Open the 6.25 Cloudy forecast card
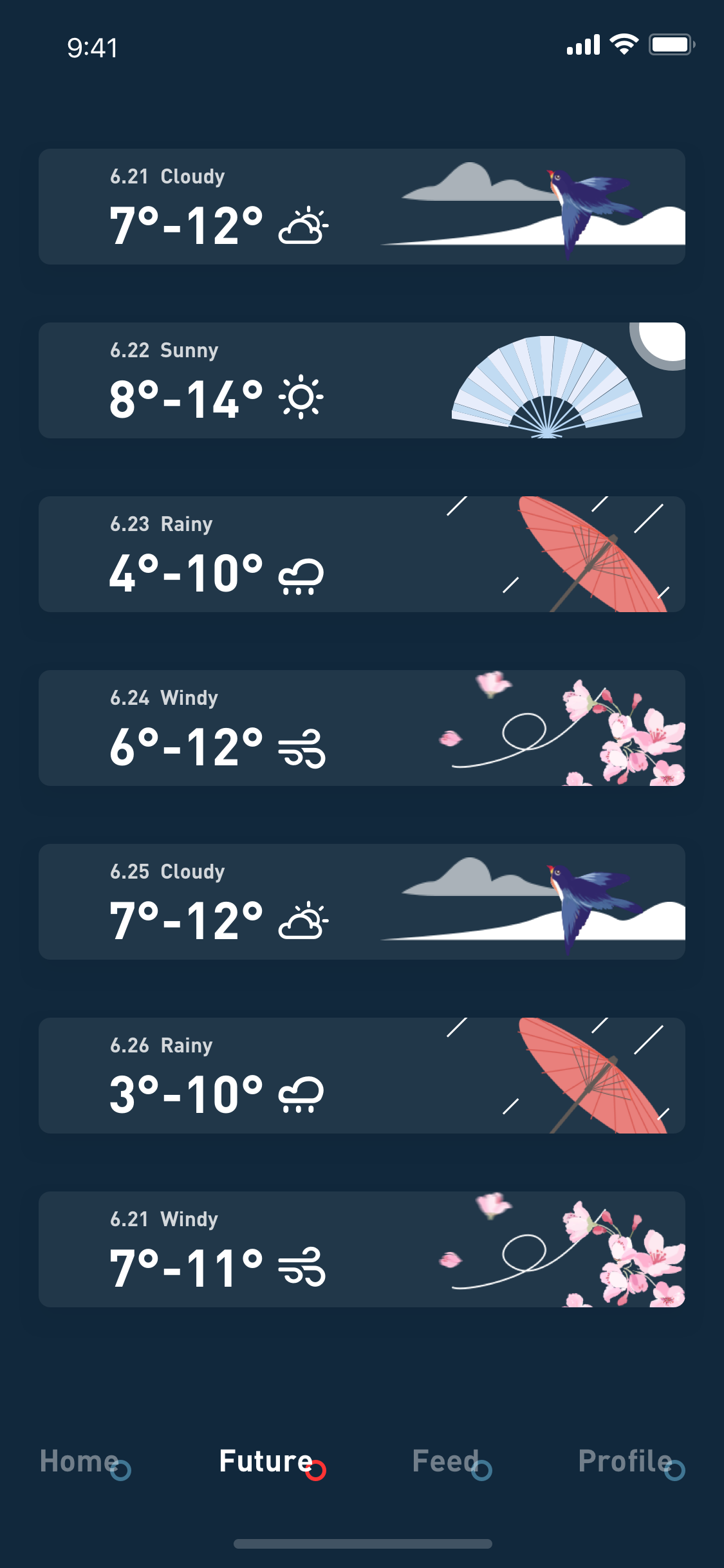 [362, 902]
